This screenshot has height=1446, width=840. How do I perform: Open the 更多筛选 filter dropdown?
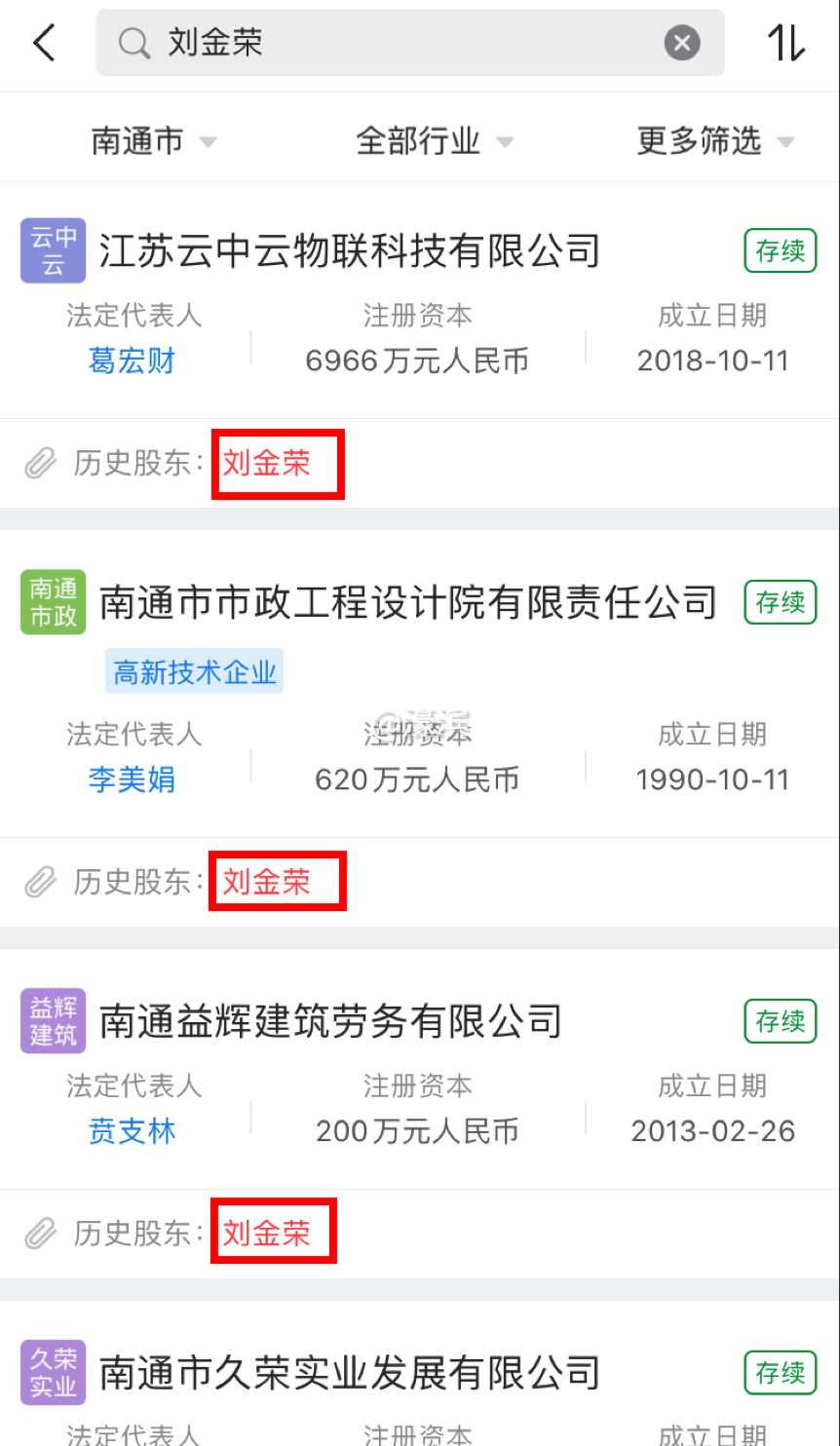pyautogui.click(x=714, y=141)
